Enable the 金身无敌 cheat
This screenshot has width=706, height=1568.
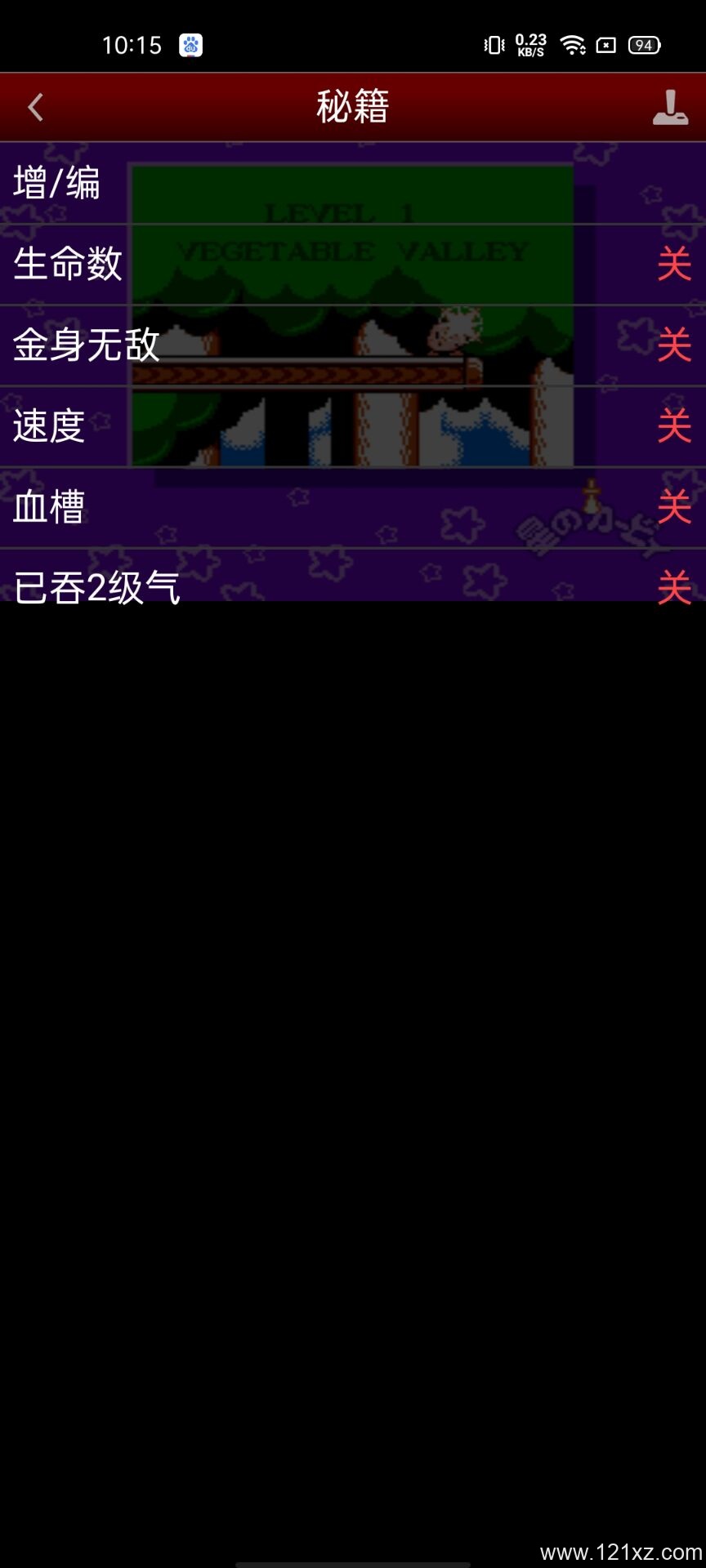[673, 345]
